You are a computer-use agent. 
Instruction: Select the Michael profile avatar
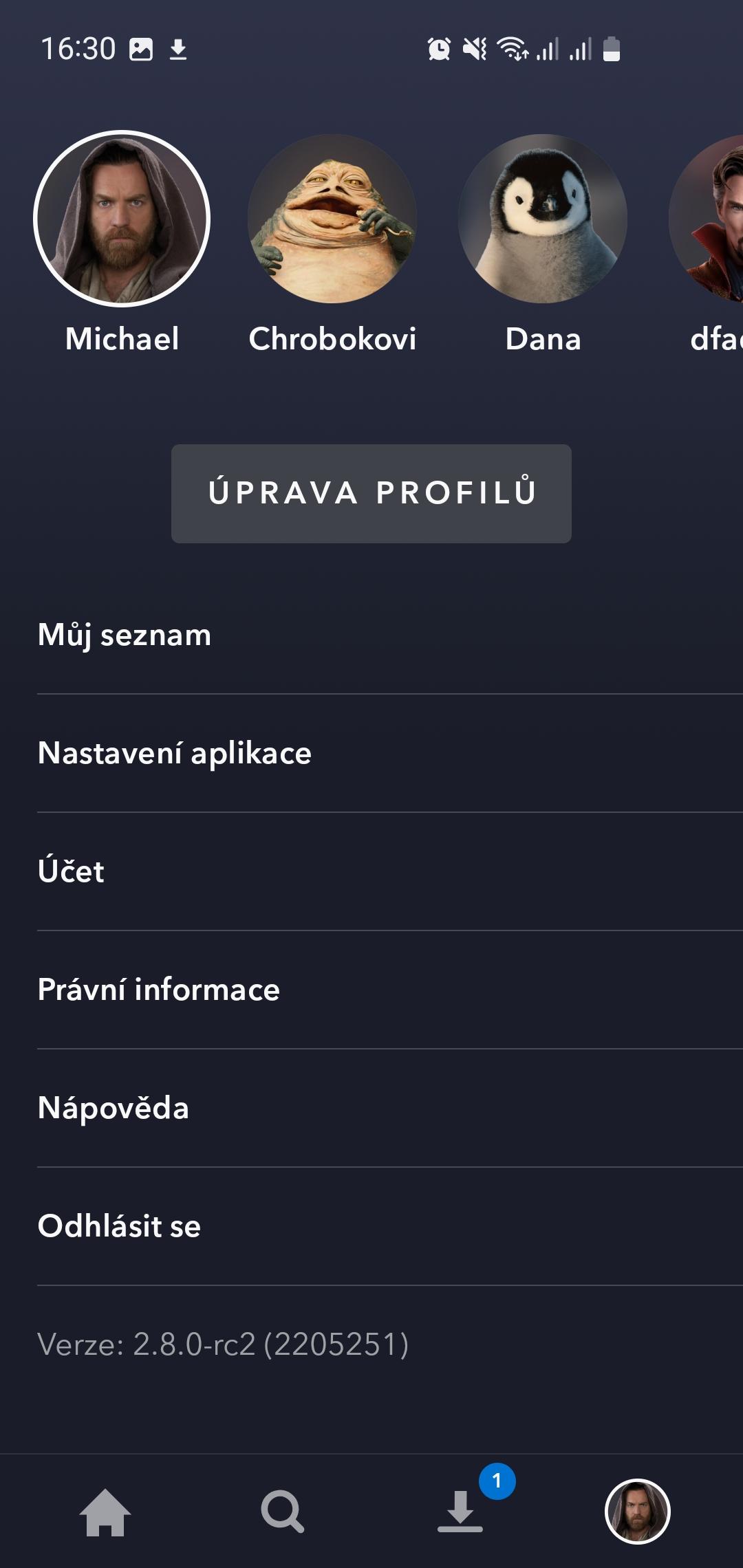click(x=122, y=219)
